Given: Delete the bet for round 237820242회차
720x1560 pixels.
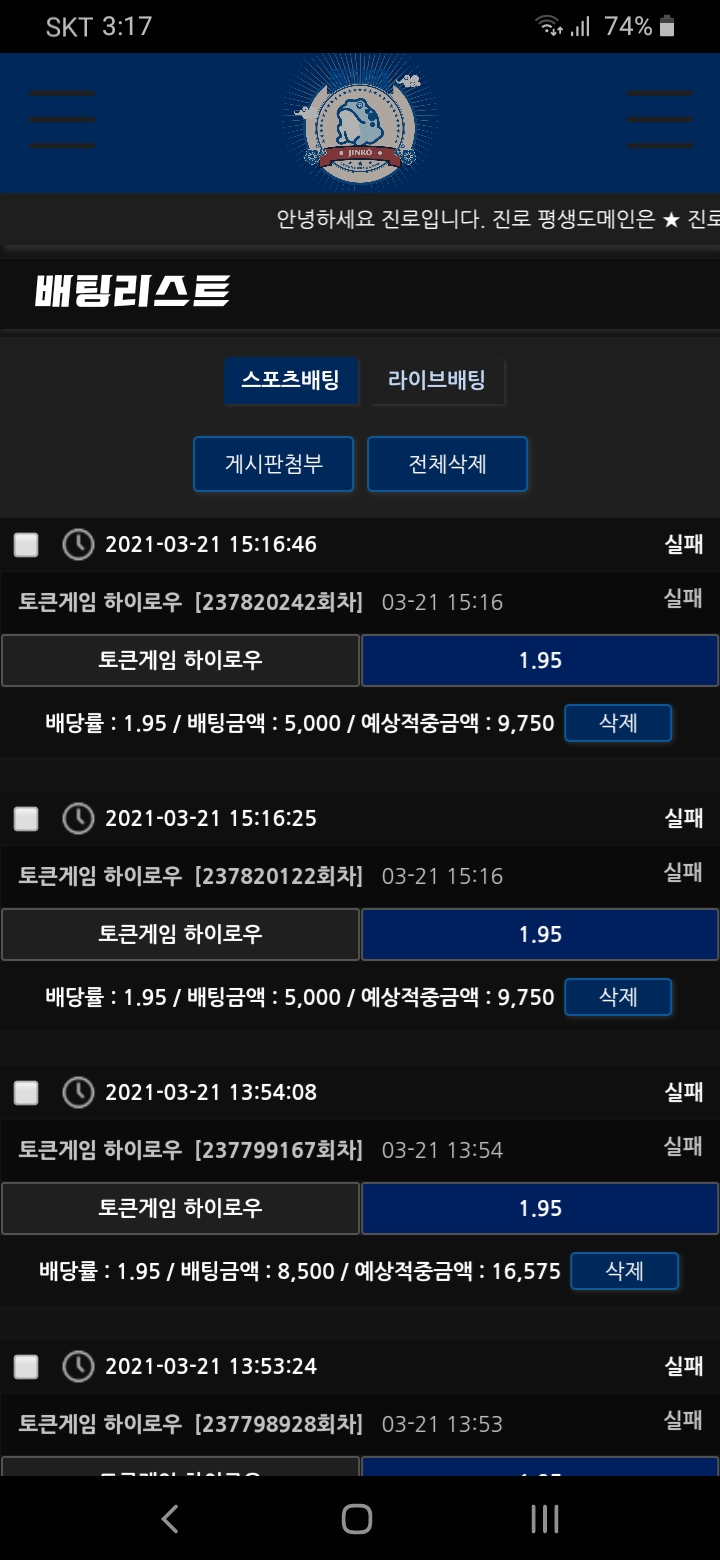Looking at the screenshot, I should click(x=618, y=723).
